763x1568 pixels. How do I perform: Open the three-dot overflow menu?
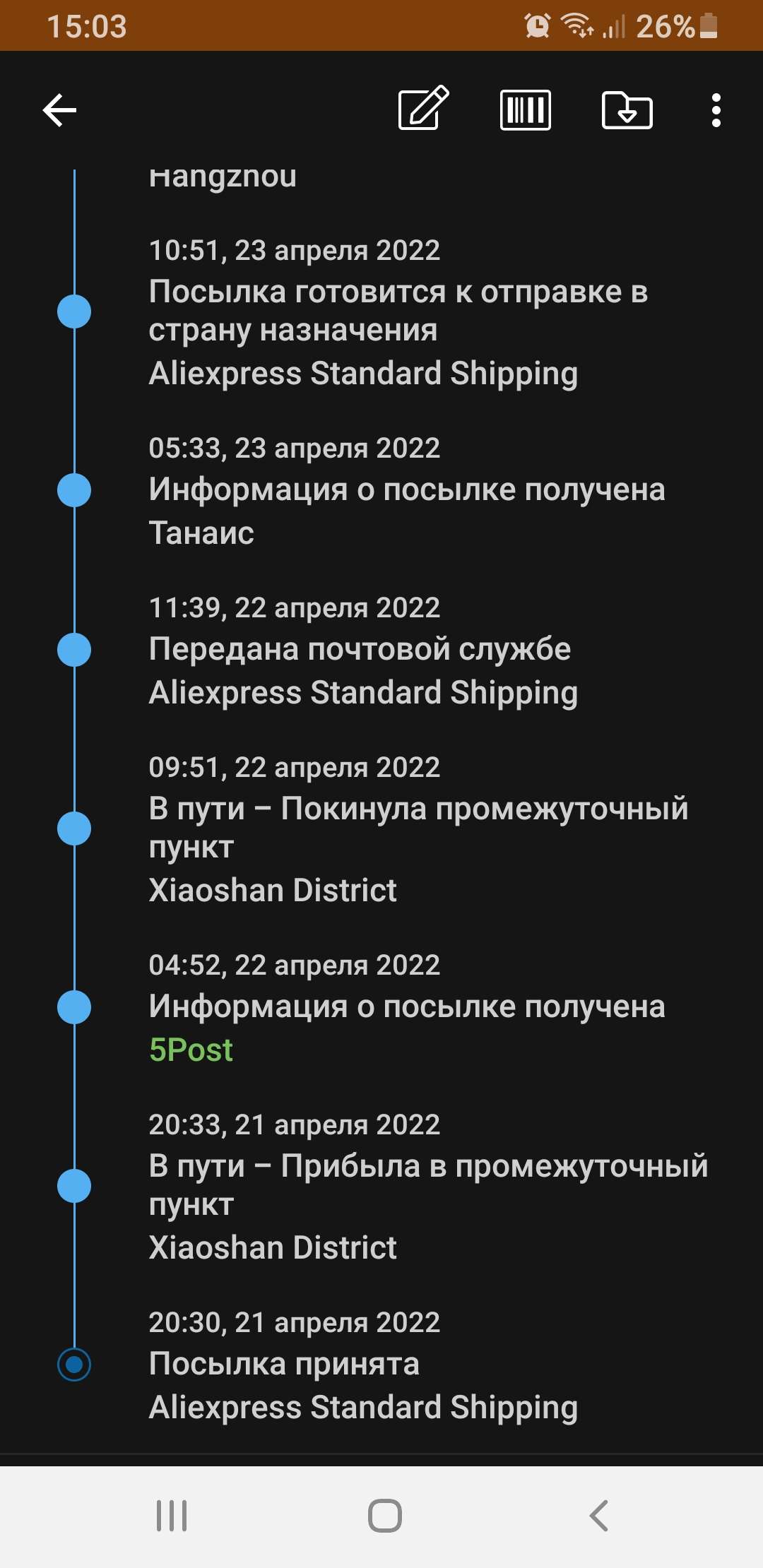716,110
